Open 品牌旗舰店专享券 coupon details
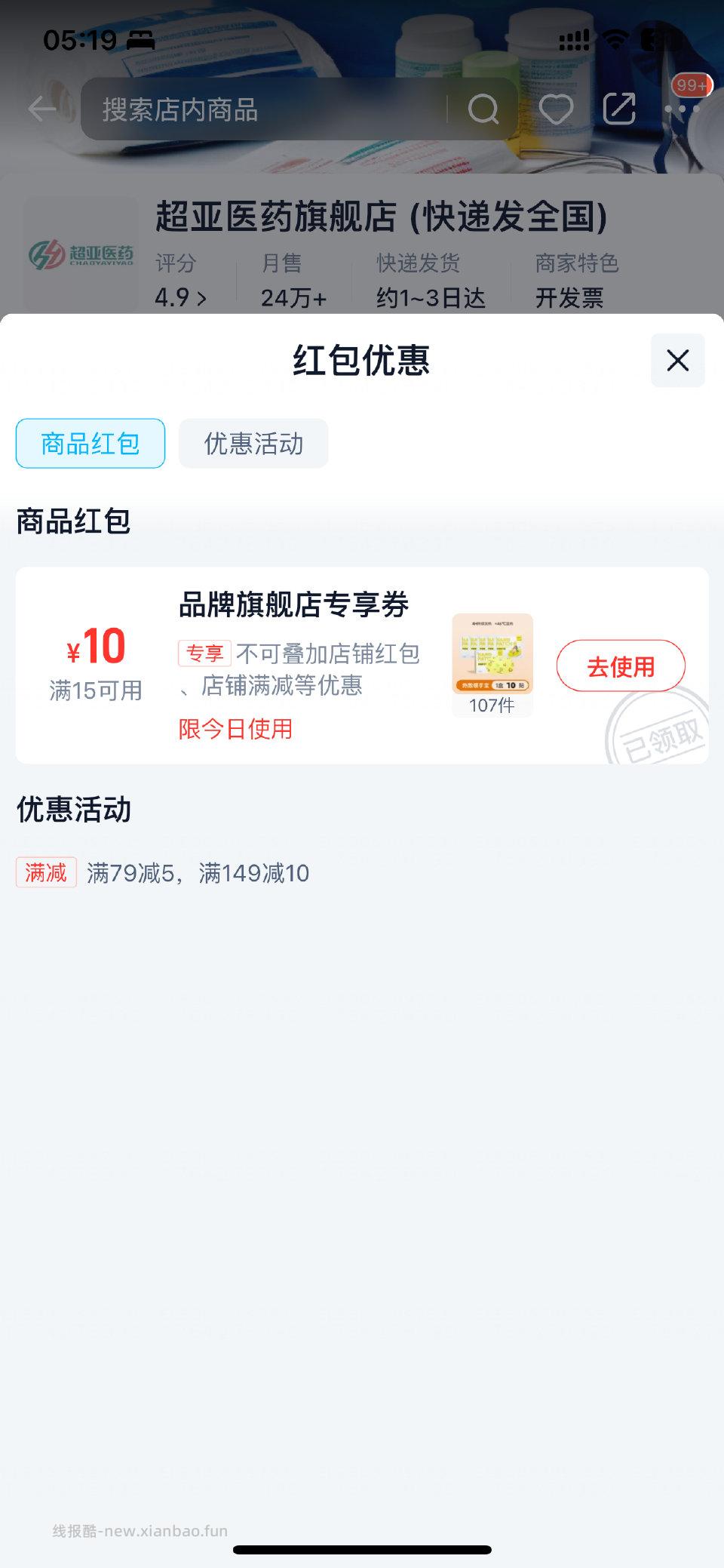This screenshot has width=724, height=1568. tap(294, 604)
